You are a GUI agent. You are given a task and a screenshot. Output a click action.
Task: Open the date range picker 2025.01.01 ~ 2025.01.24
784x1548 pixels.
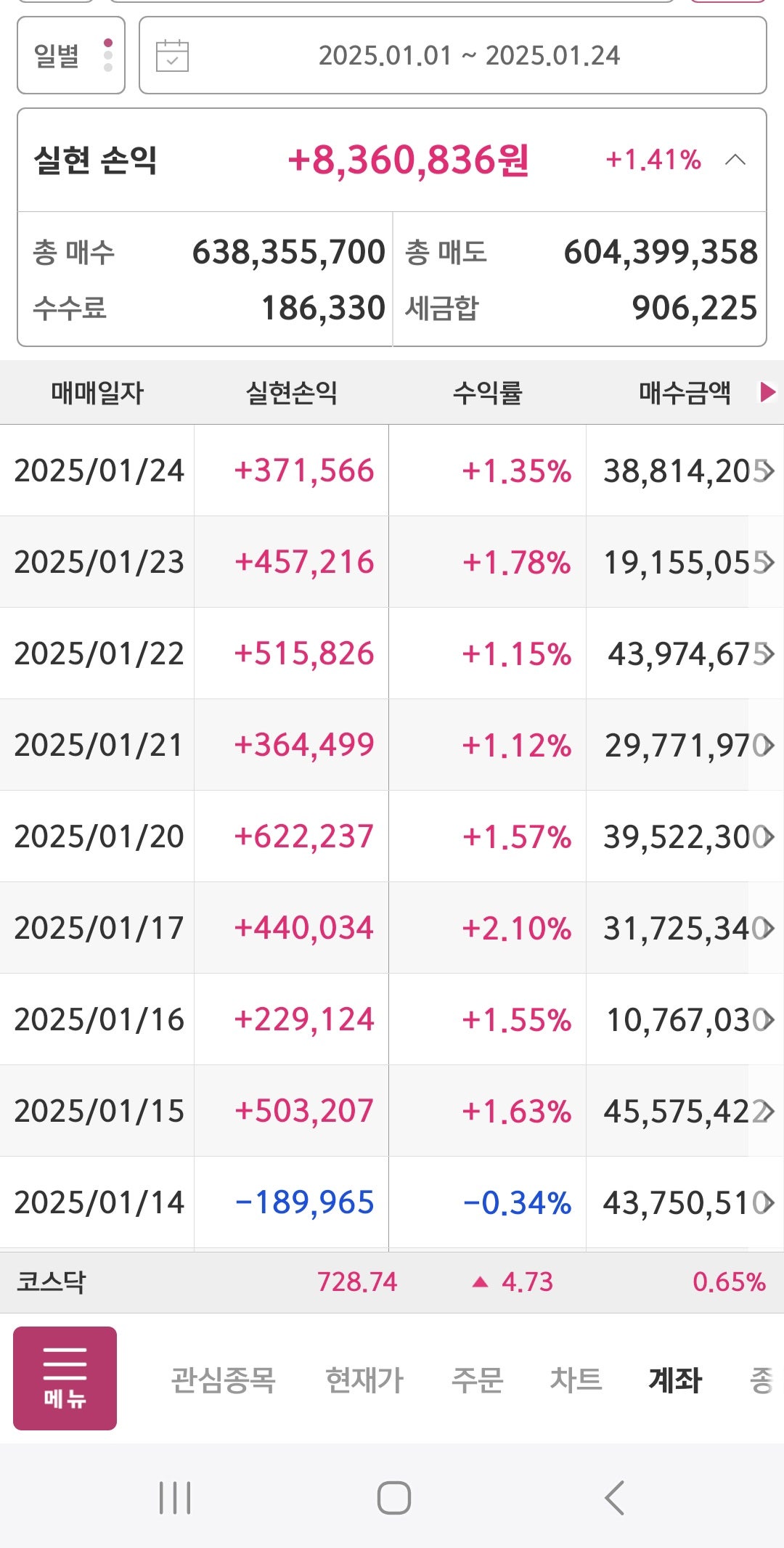pos(452,55)
